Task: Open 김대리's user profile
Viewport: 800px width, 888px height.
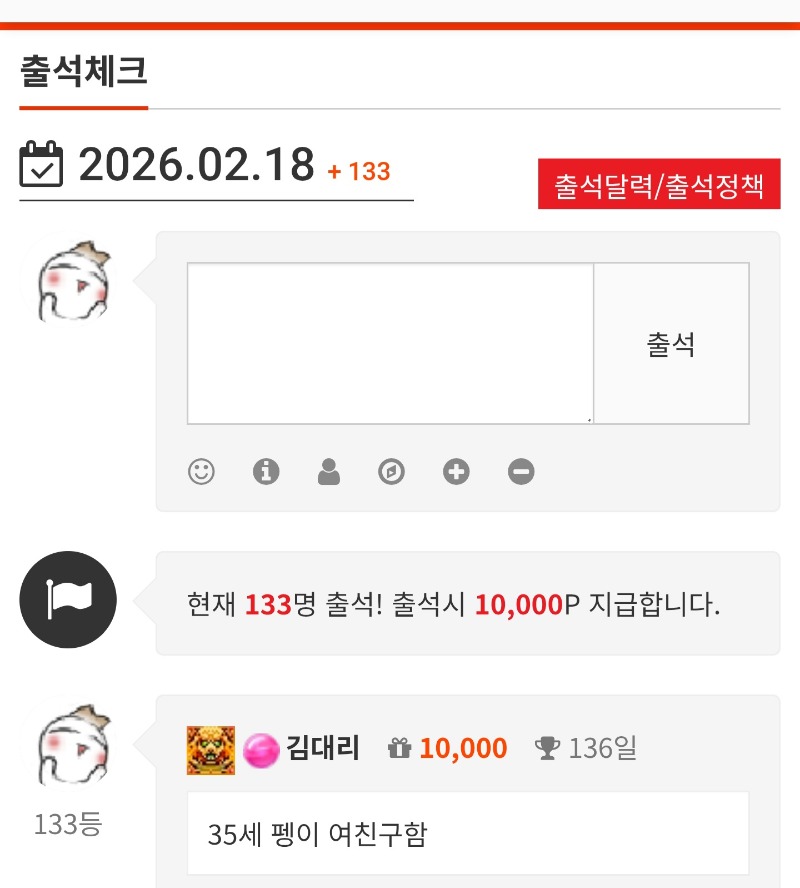Action: point(322,748)
